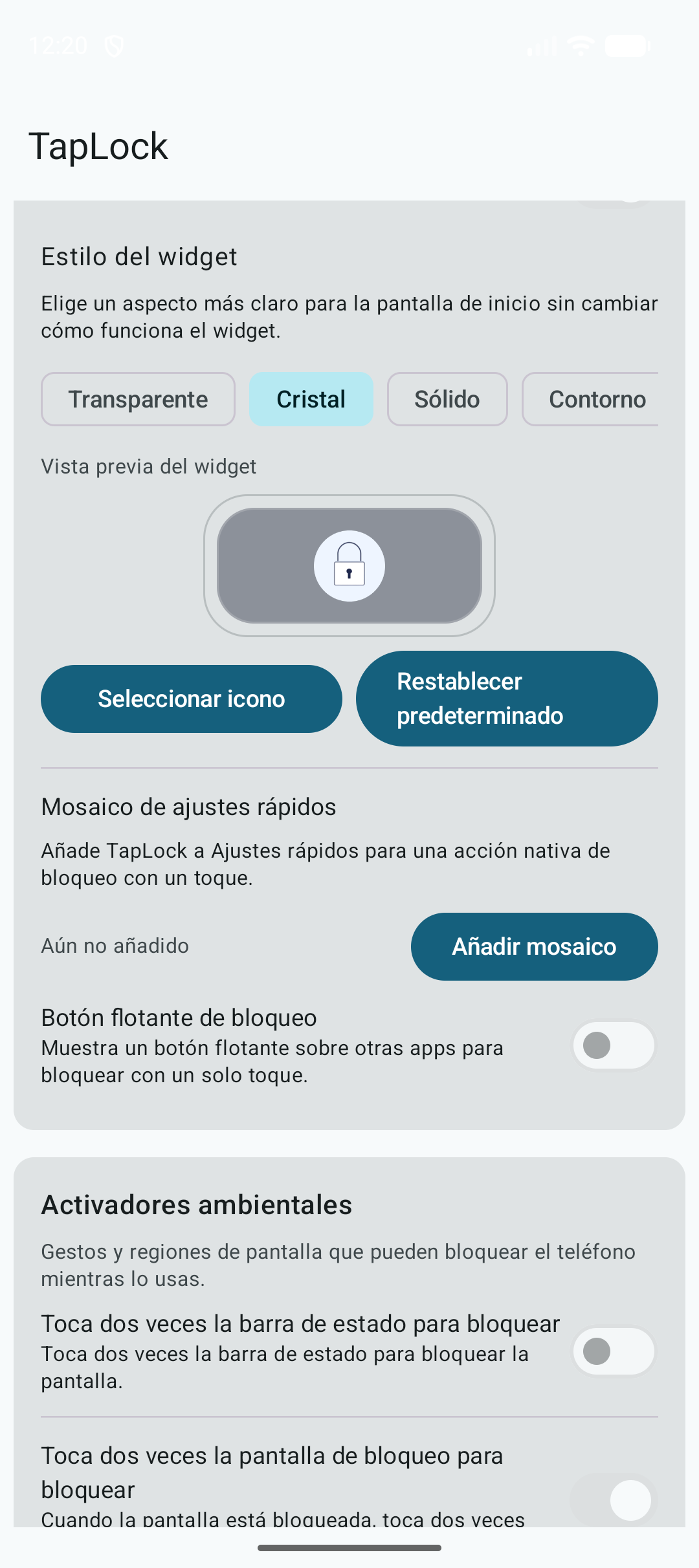The image size is (699, 1568).
Task: Tap Seleccionar icono button
Action: pyautogui.click(x=192, y=699)
